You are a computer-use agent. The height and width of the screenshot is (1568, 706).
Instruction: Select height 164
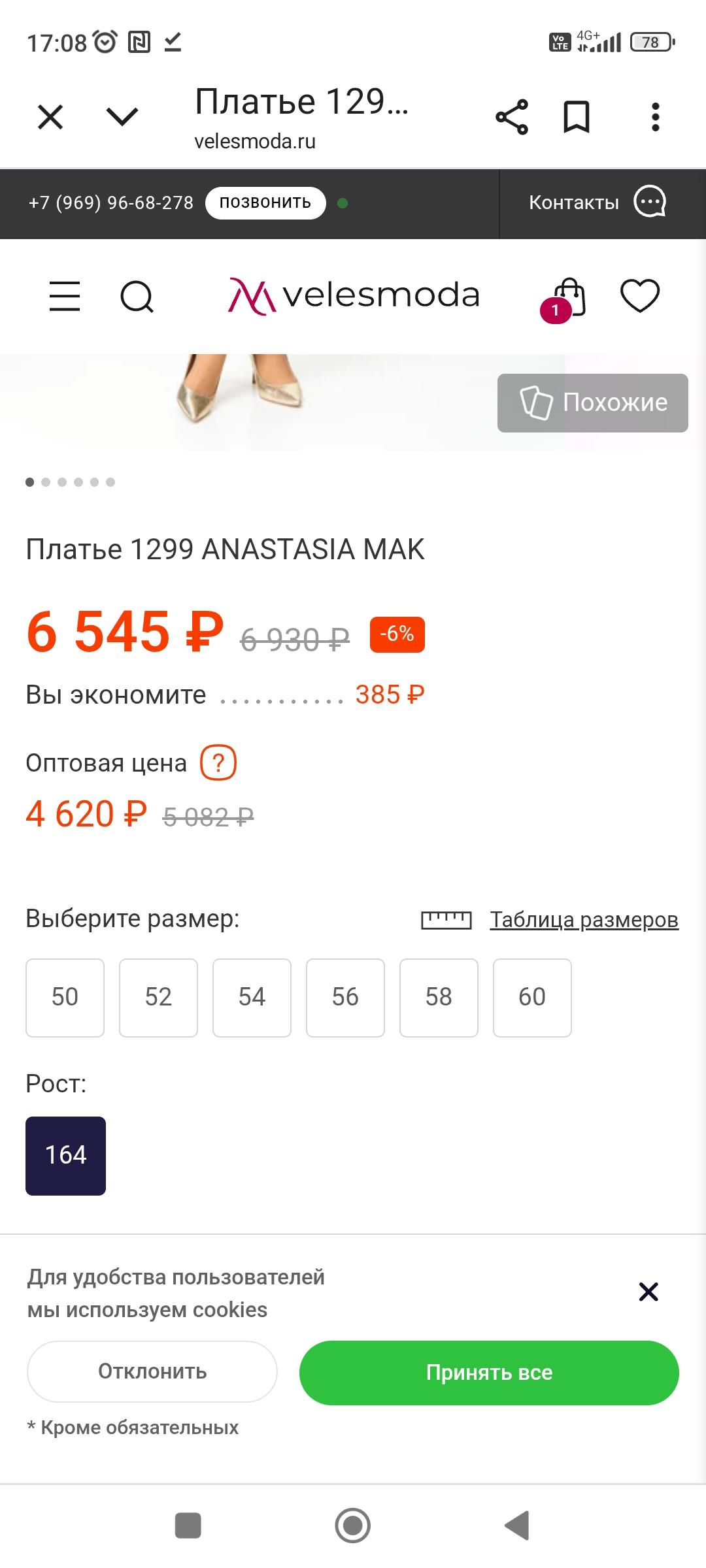[x=66, y=1156]
